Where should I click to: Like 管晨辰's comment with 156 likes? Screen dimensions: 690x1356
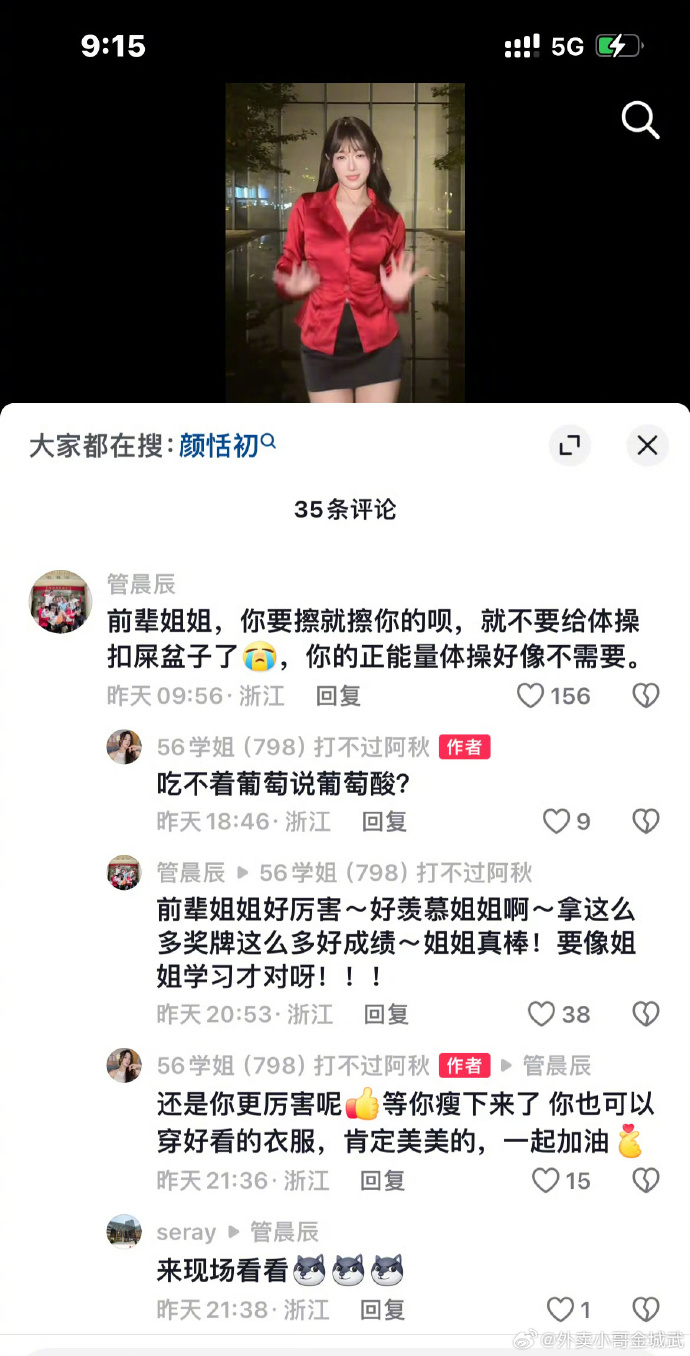coord(531,696)
